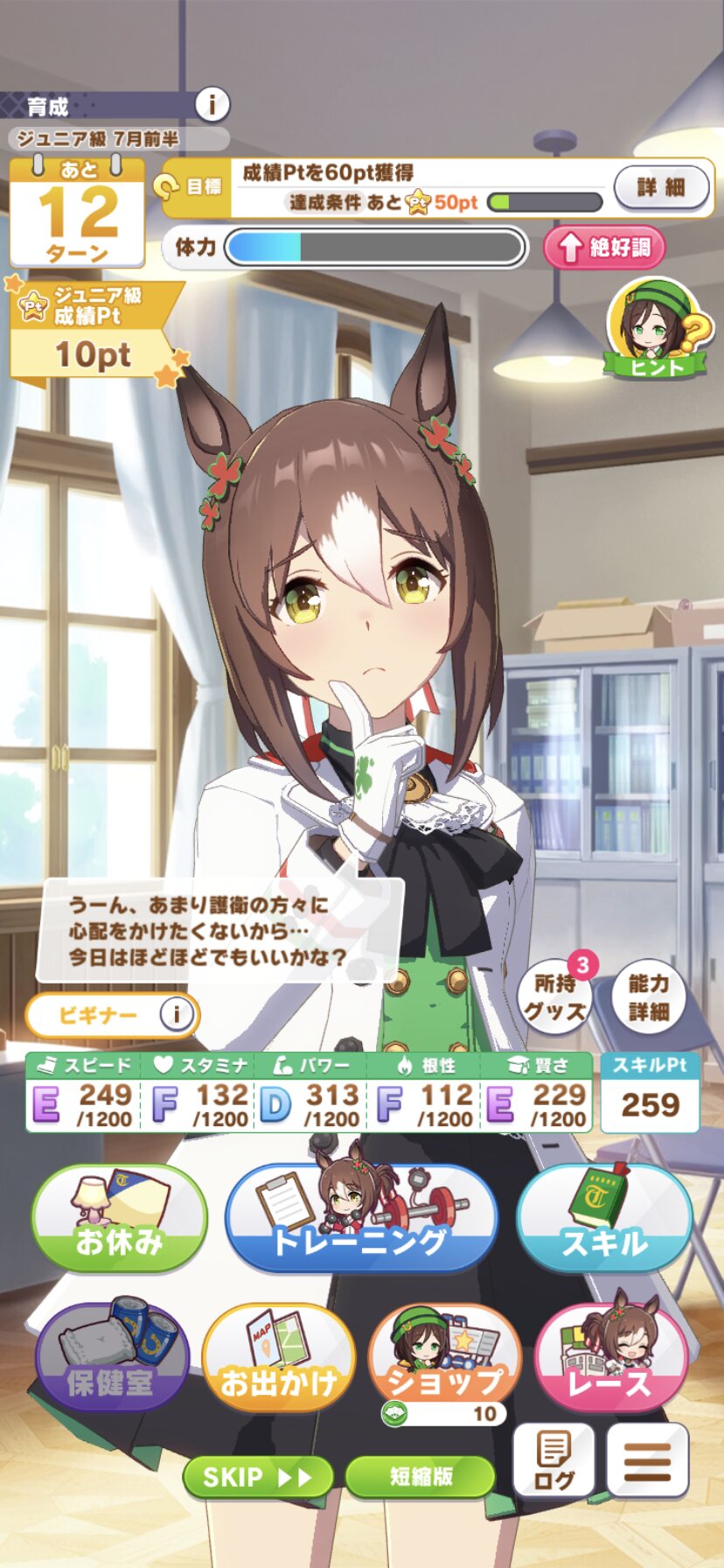Go to 保健室 infirmary
724x1568 pixels.
click(x=111, y=1359)
